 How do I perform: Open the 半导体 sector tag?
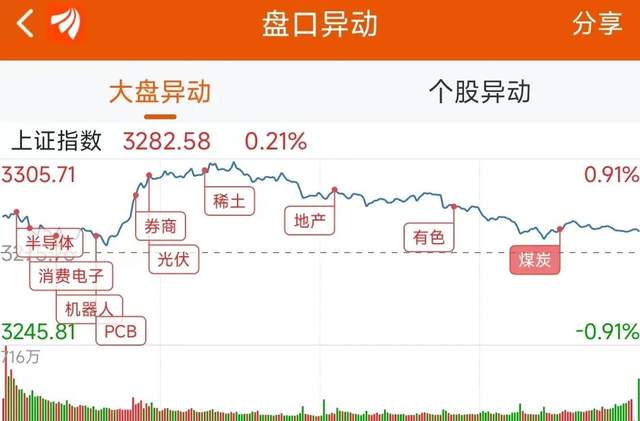point(50,243)
